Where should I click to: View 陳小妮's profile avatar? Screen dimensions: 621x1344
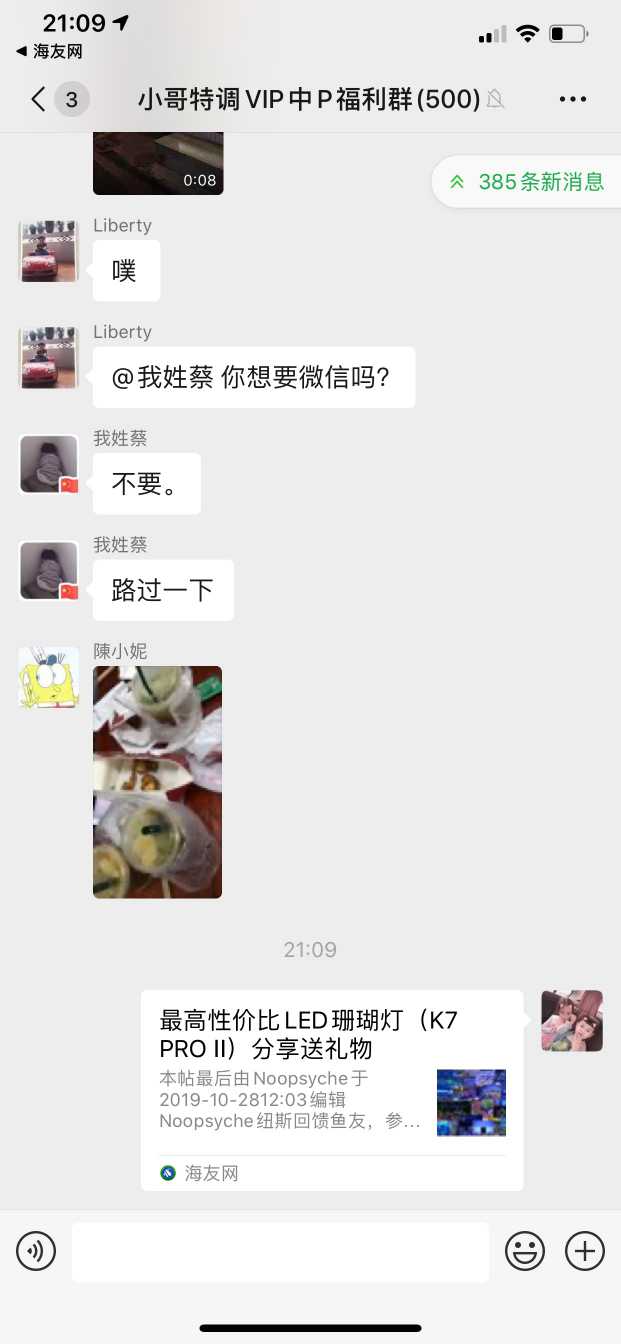click(x=49, y=678)
